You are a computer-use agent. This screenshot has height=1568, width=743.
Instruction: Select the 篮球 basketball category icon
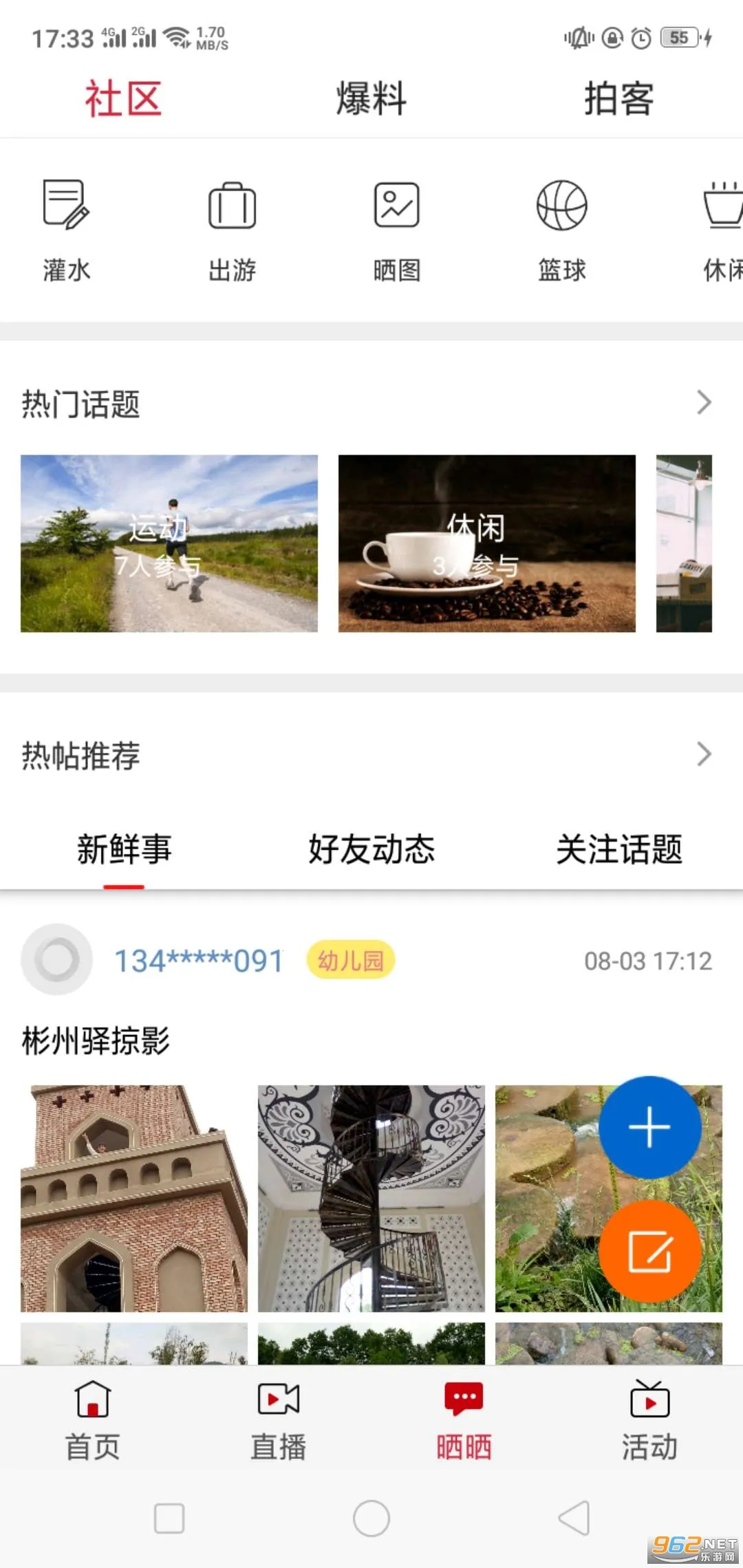point(561,227)
